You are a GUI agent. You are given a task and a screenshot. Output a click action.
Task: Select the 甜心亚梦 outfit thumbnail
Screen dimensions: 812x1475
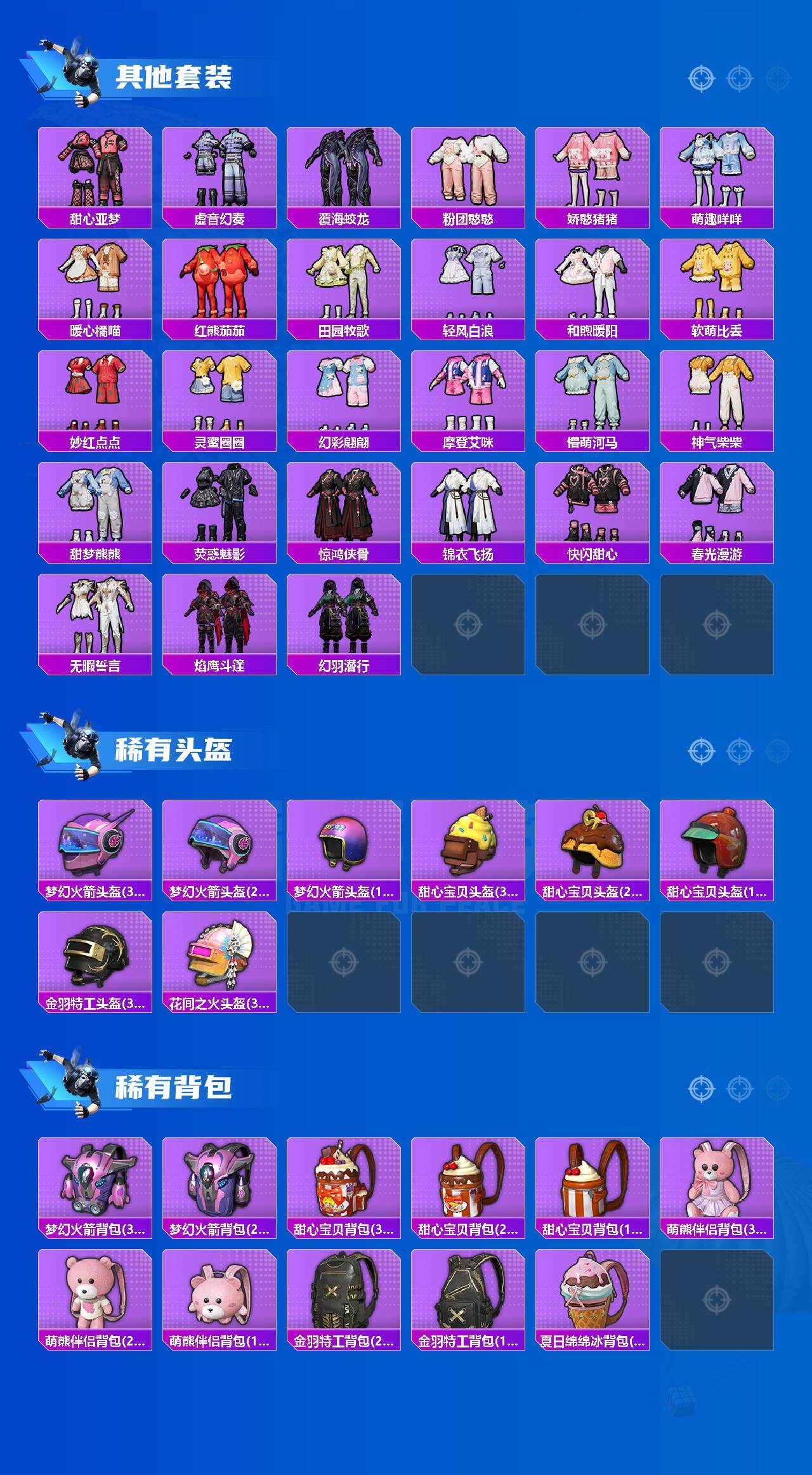[x=95, y=170]
